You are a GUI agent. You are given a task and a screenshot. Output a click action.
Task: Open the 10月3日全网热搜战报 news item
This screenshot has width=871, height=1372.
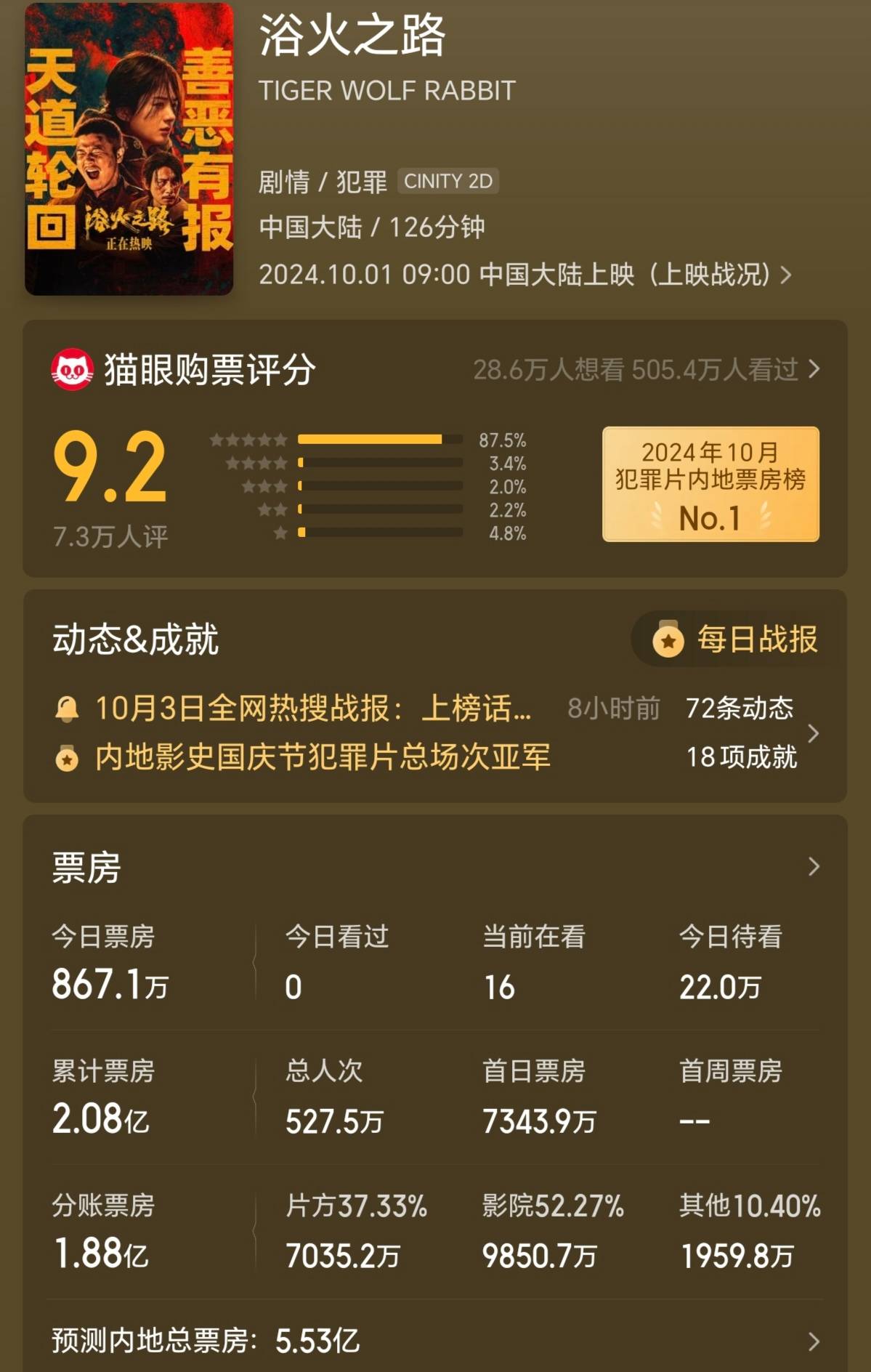pyautogui.click(x=313, y=708)
